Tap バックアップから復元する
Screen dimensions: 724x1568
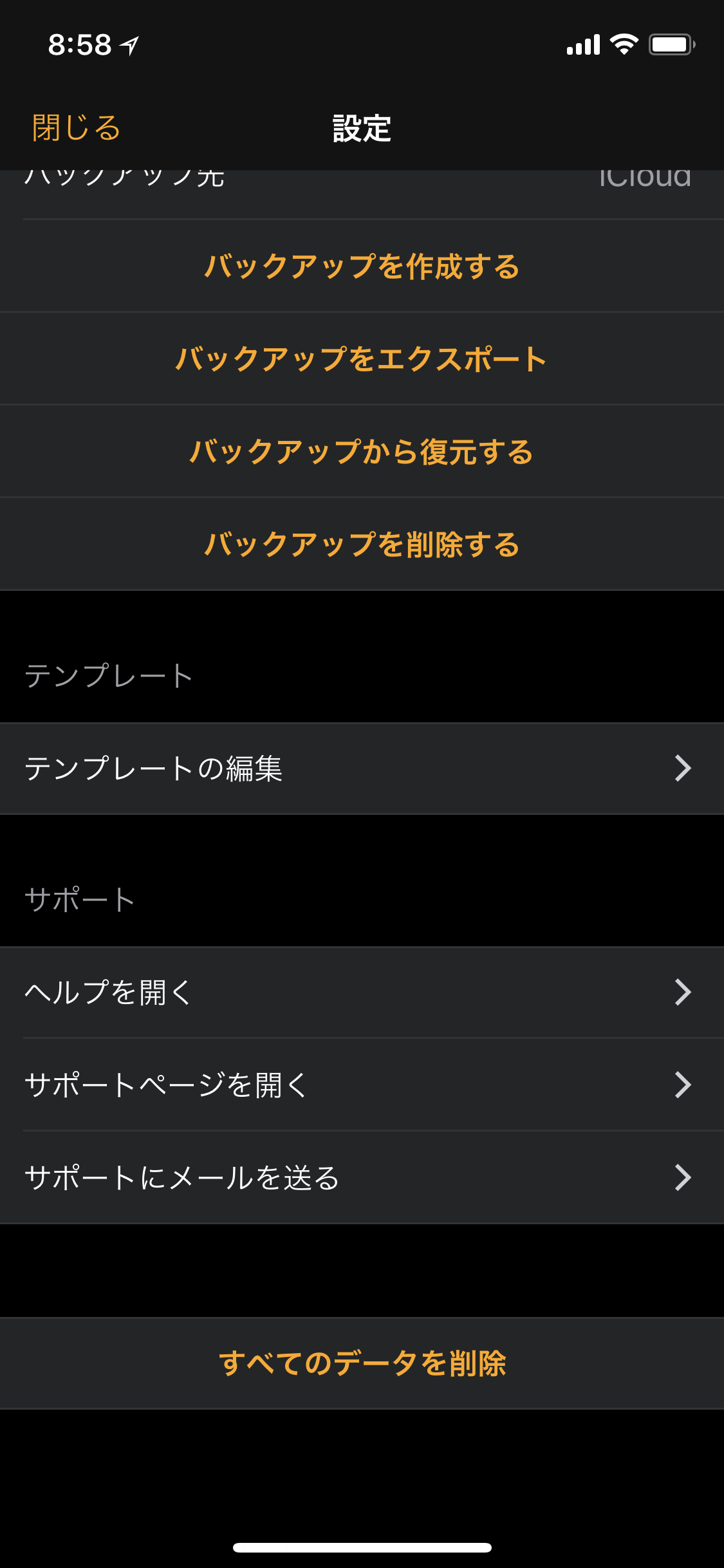point(362,451)
